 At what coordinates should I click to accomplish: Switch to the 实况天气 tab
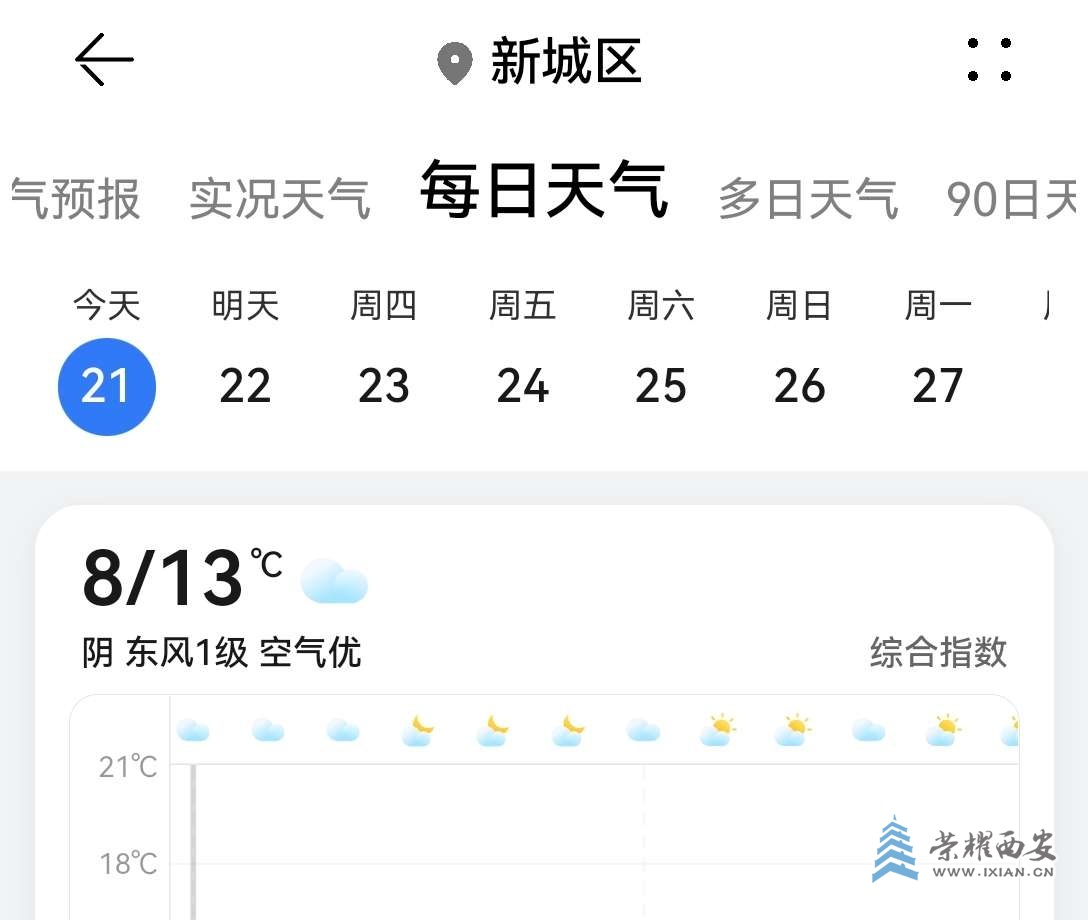point(280,199)
